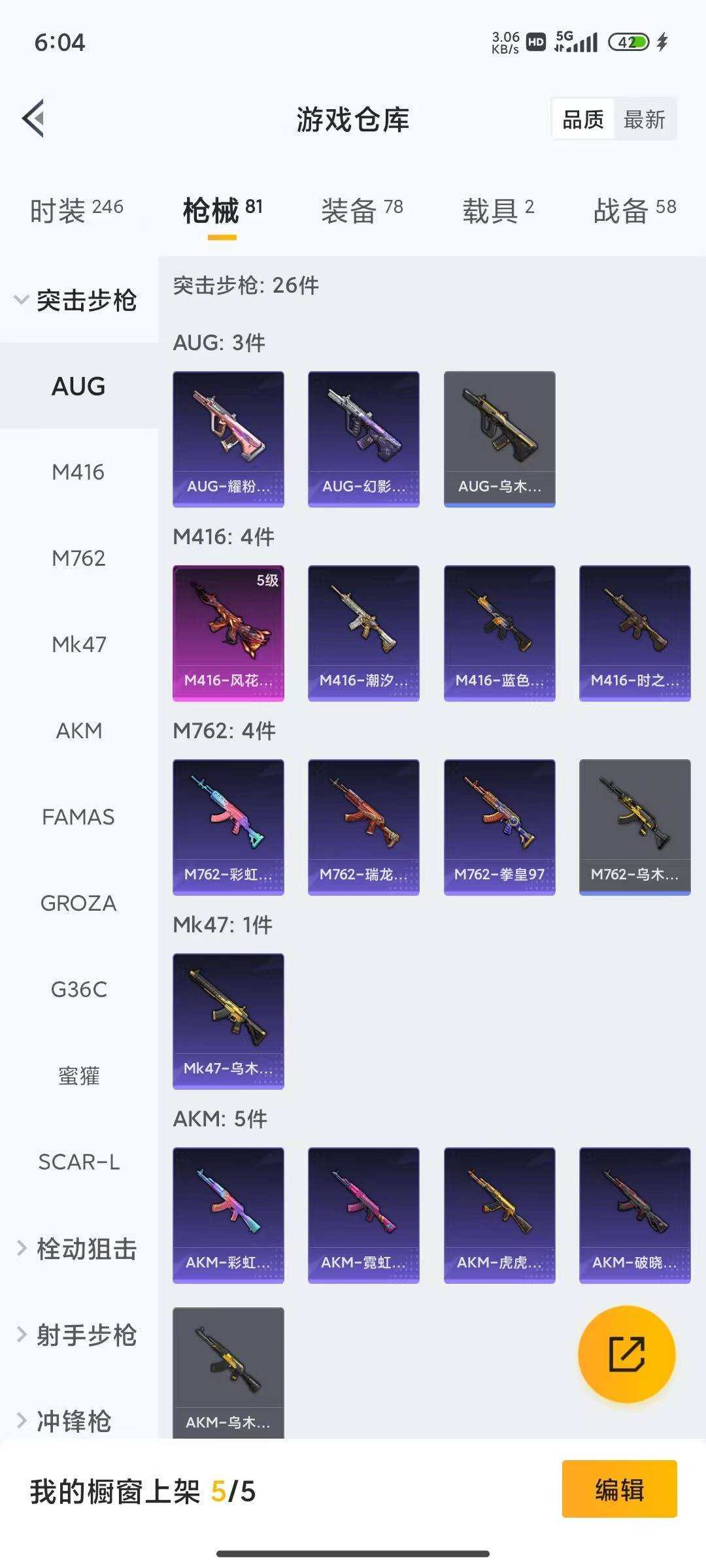View the Mk47-乌木 skin
Viewport: 706px width, 1568px height.
228,1021
